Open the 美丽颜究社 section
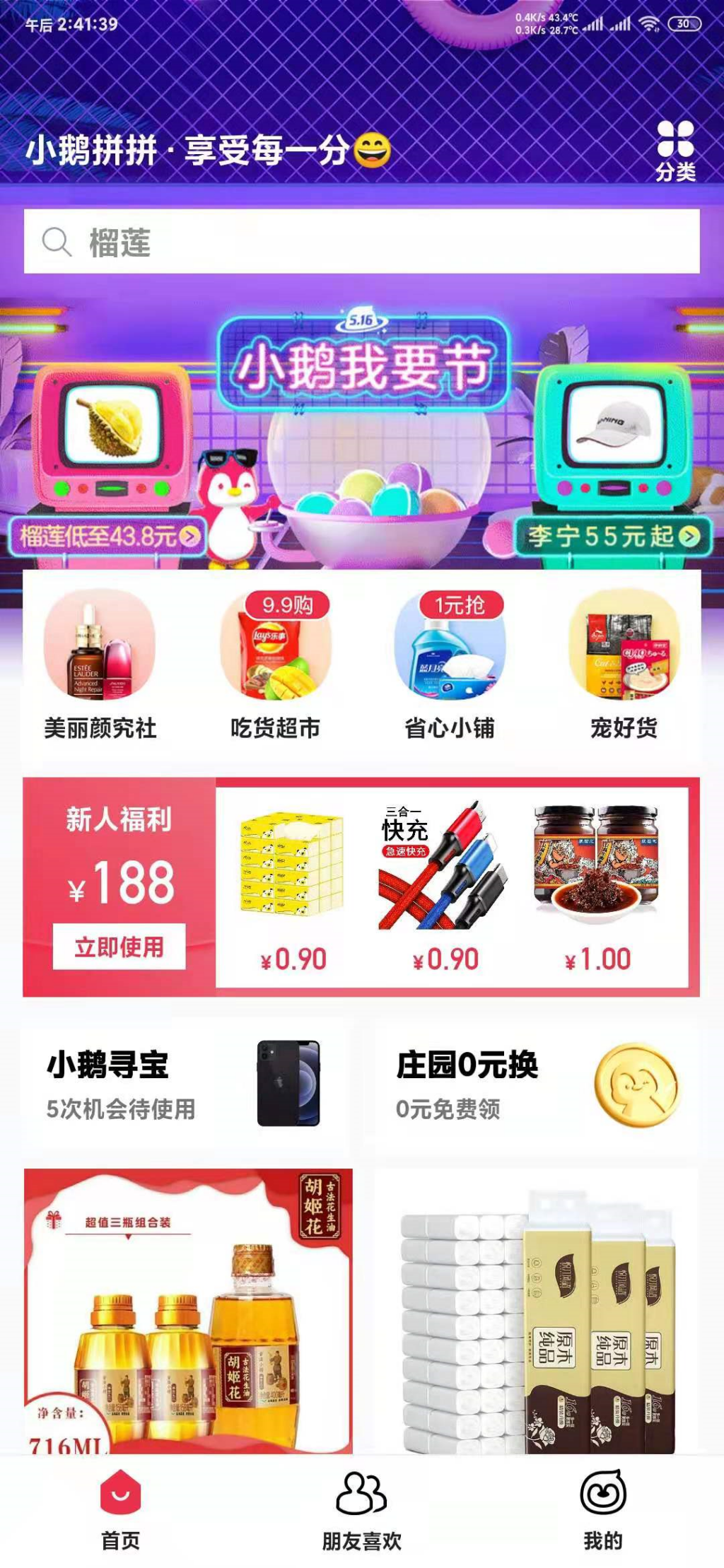 click(100, 665)
